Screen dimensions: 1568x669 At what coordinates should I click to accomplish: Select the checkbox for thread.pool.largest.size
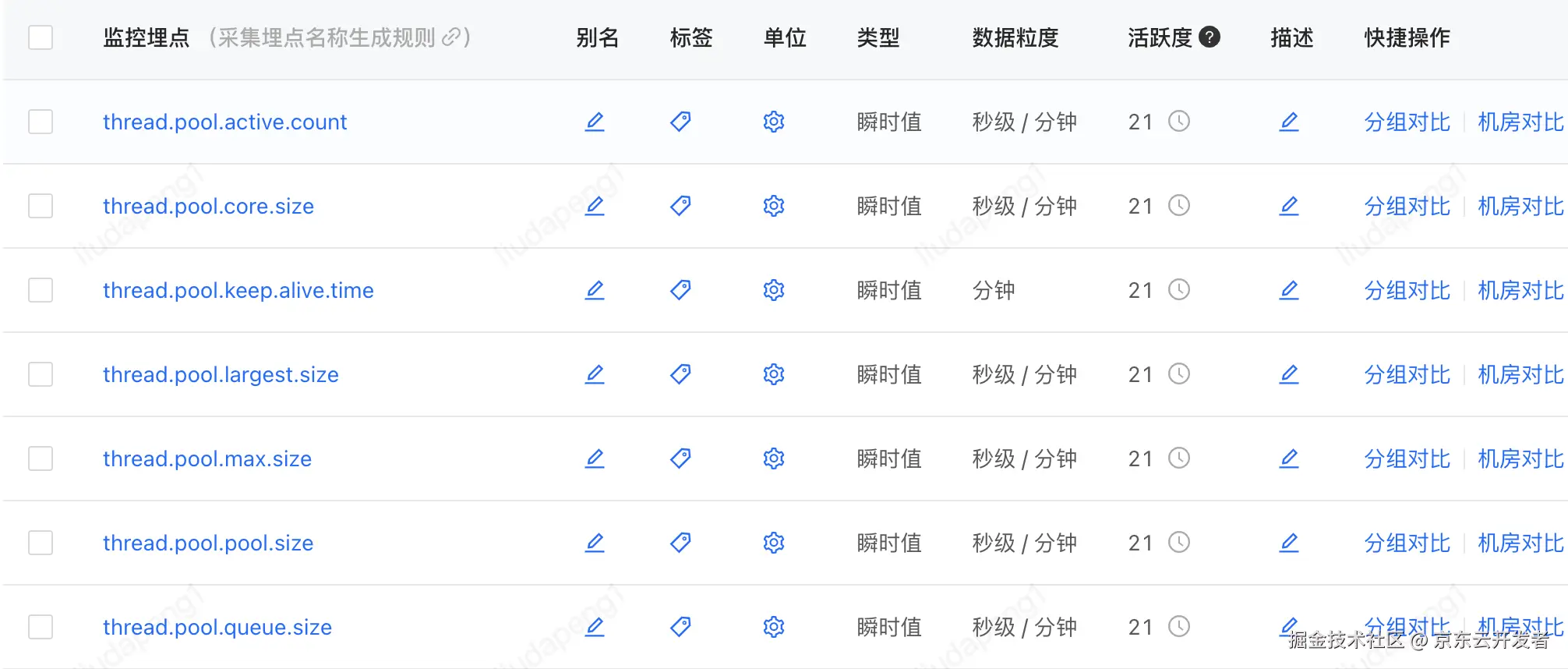coord(41,374)
